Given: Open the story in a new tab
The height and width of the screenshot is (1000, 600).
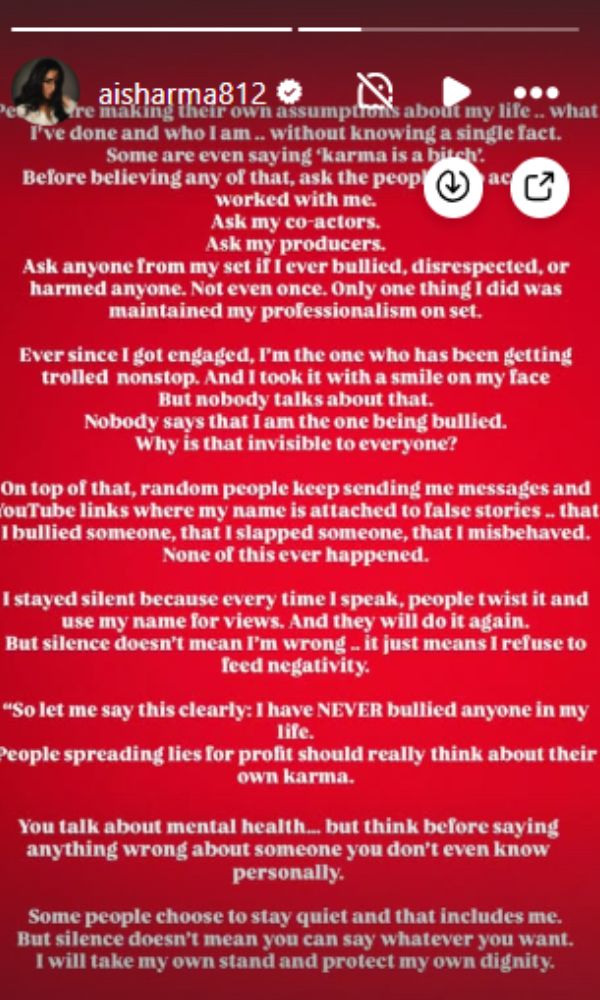Looking at the screenshot, I should coord(540,187).
